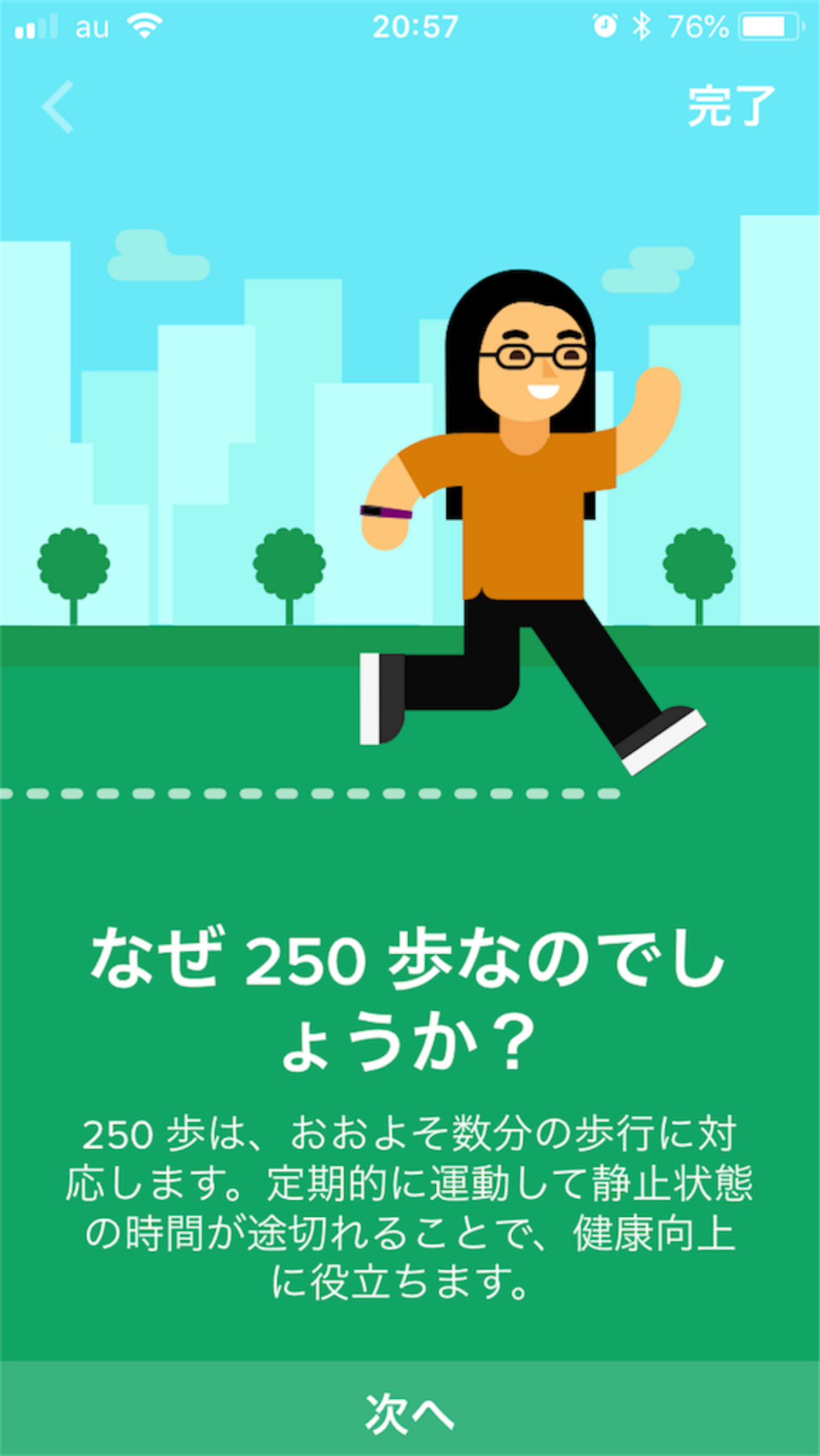Screen dimensions: 820x1456
Task: Continue with the 次へ button
Action: pos(410,1412)
